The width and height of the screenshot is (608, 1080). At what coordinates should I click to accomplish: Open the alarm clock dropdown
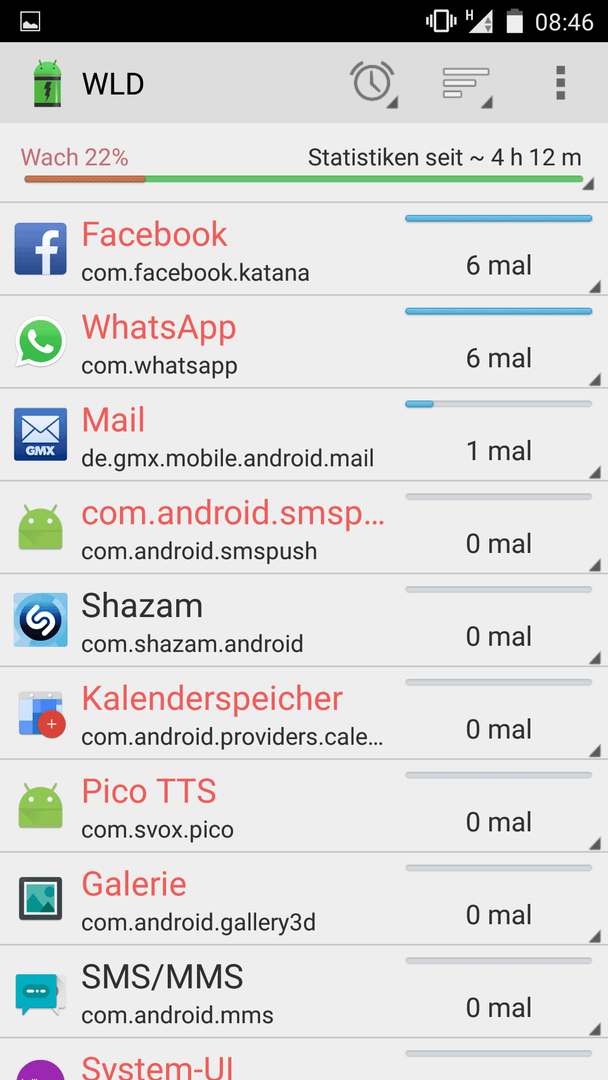click(373, 84)
